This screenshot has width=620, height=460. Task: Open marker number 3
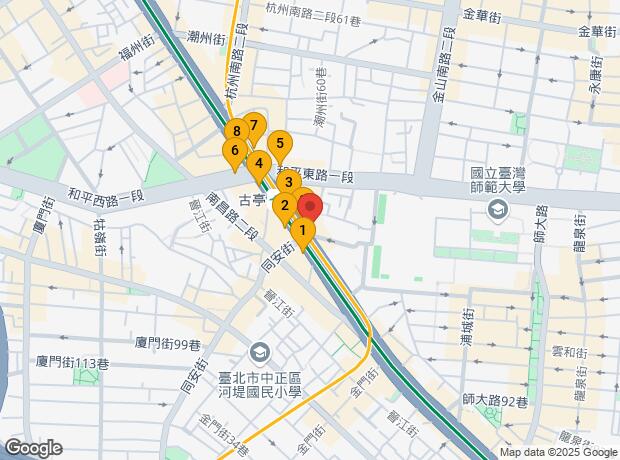(289, 184)
